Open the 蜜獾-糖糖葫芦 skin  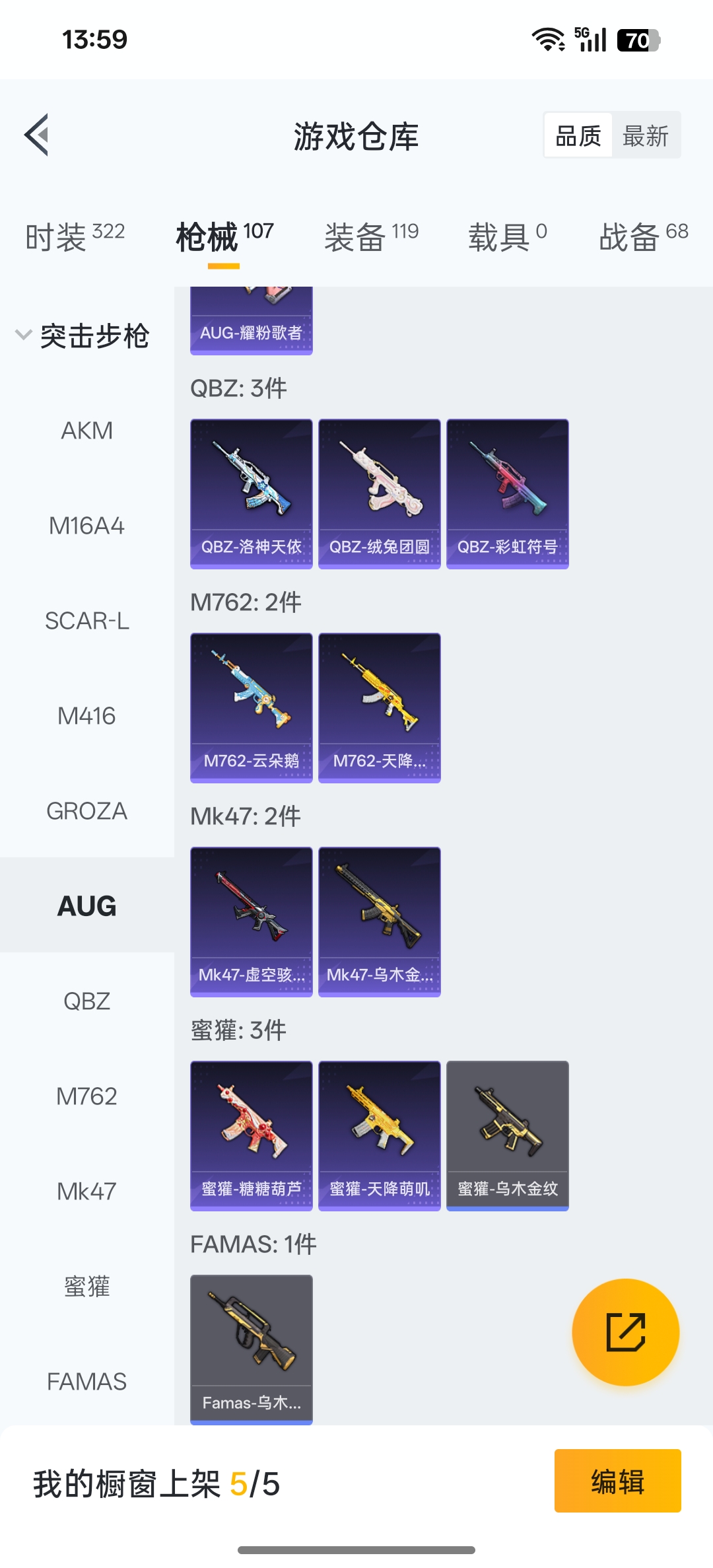(x=251, y=1135)
